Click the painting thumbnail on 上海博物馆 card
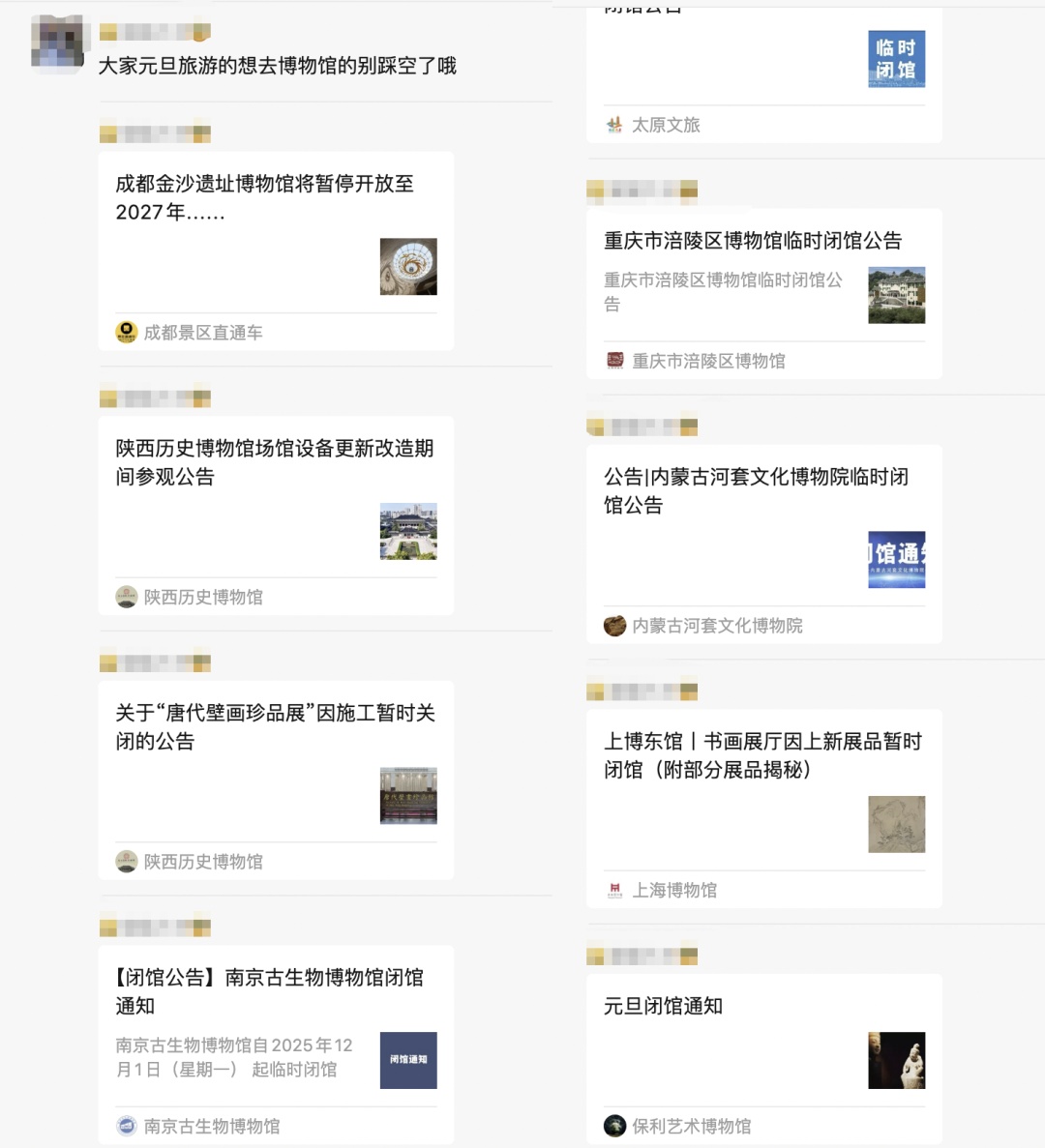This screenshot has width=1045, height=1148. [x=896, y=824]
